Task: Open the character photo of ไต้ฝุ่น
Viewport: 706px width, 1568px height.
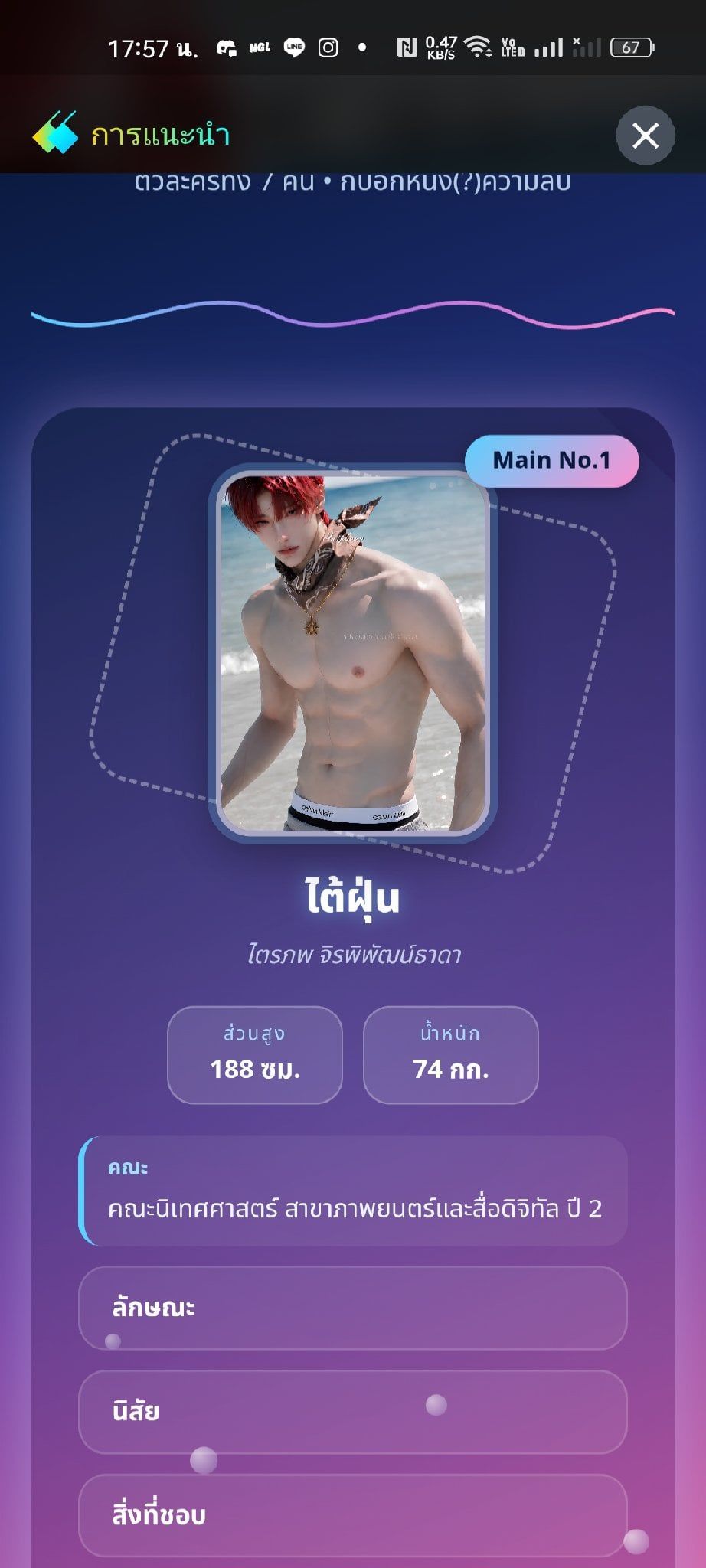Action: tap(353, 653)
